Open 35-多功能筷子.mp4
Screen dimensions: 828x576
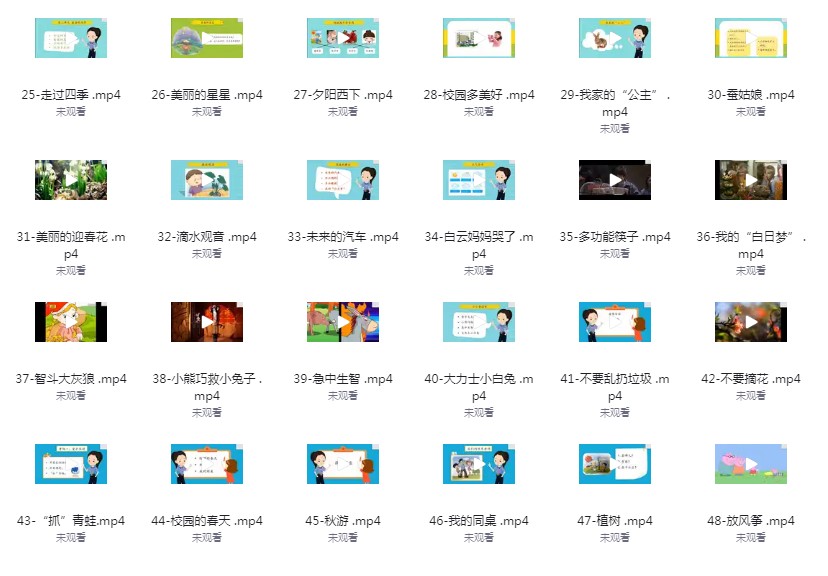coord(615,180)
